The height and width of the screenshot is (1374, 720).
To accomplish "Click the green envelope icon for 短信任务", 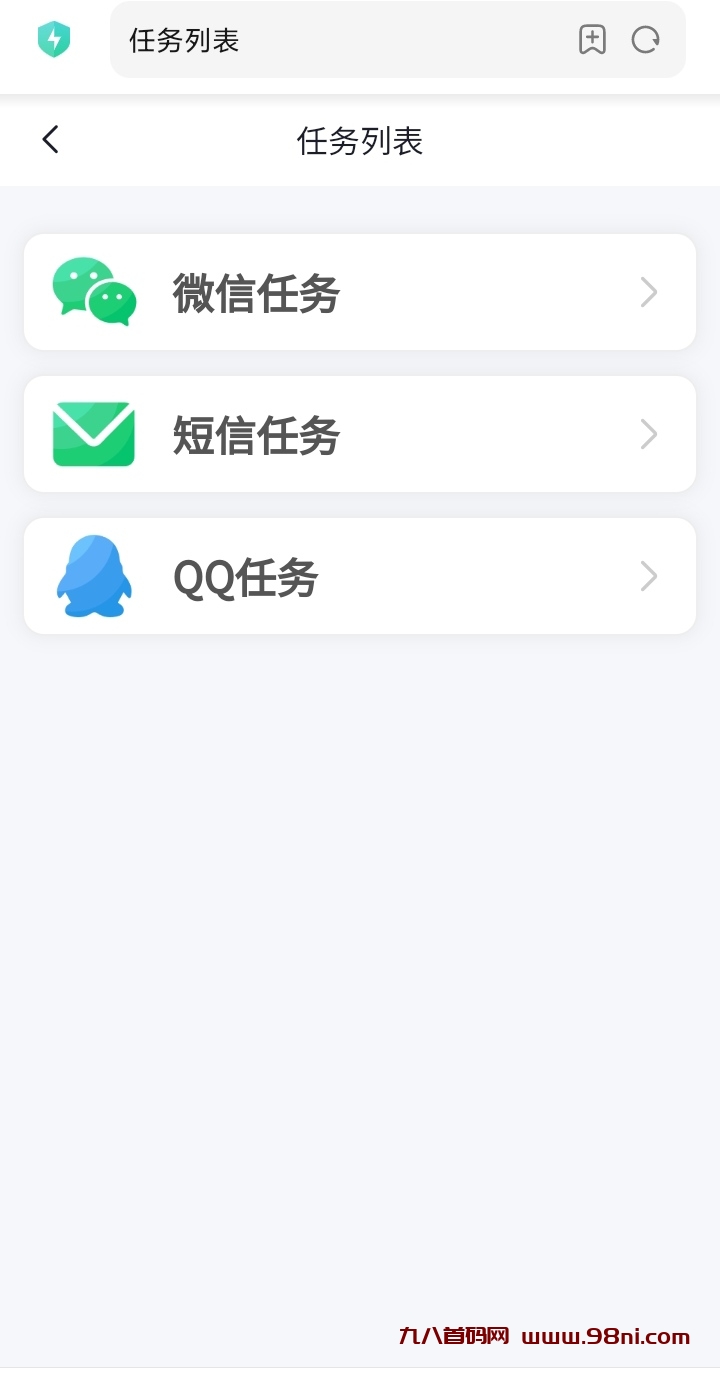I will 92,434.
